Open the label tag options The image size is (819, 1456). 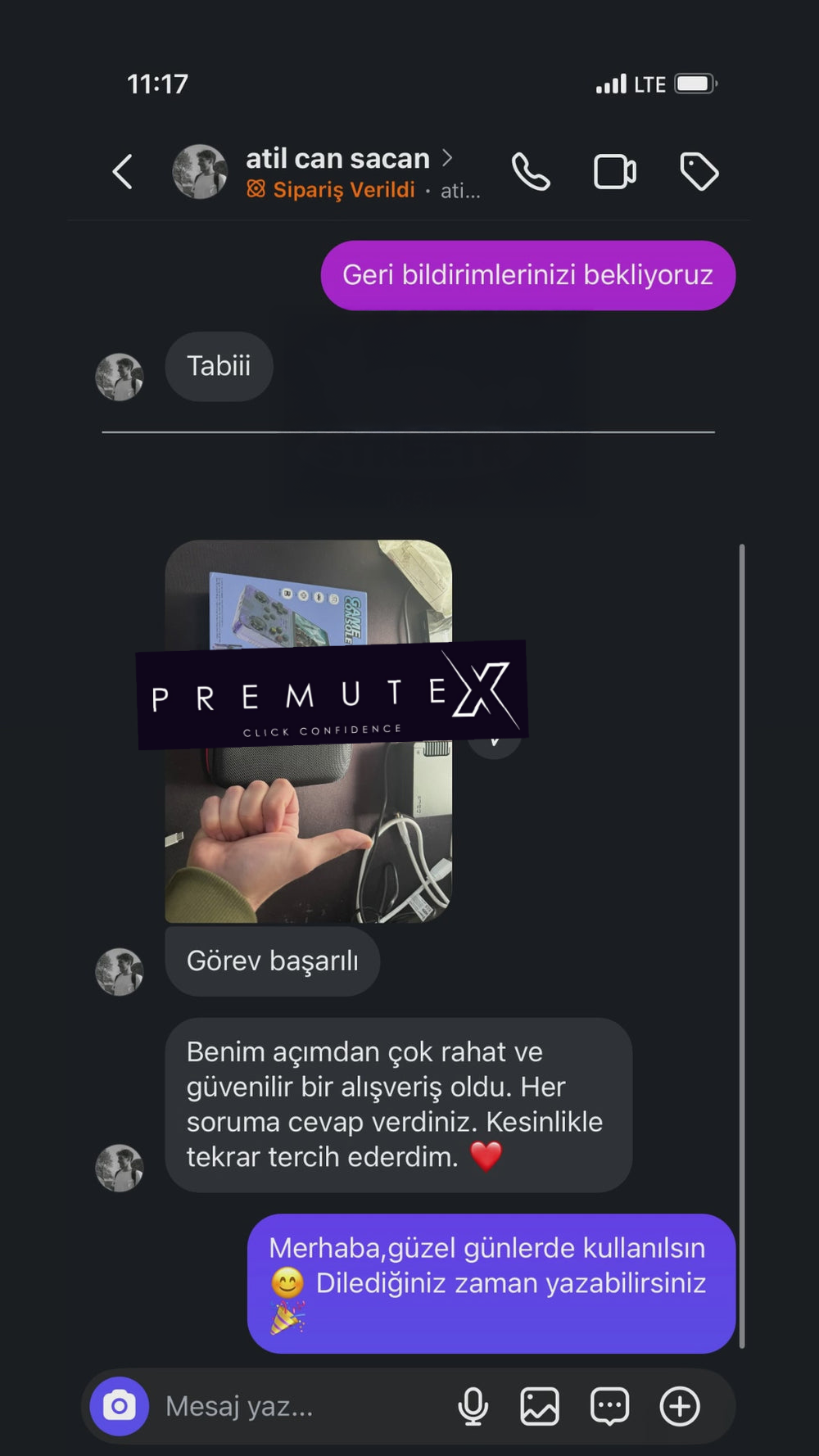coord(699,172)
